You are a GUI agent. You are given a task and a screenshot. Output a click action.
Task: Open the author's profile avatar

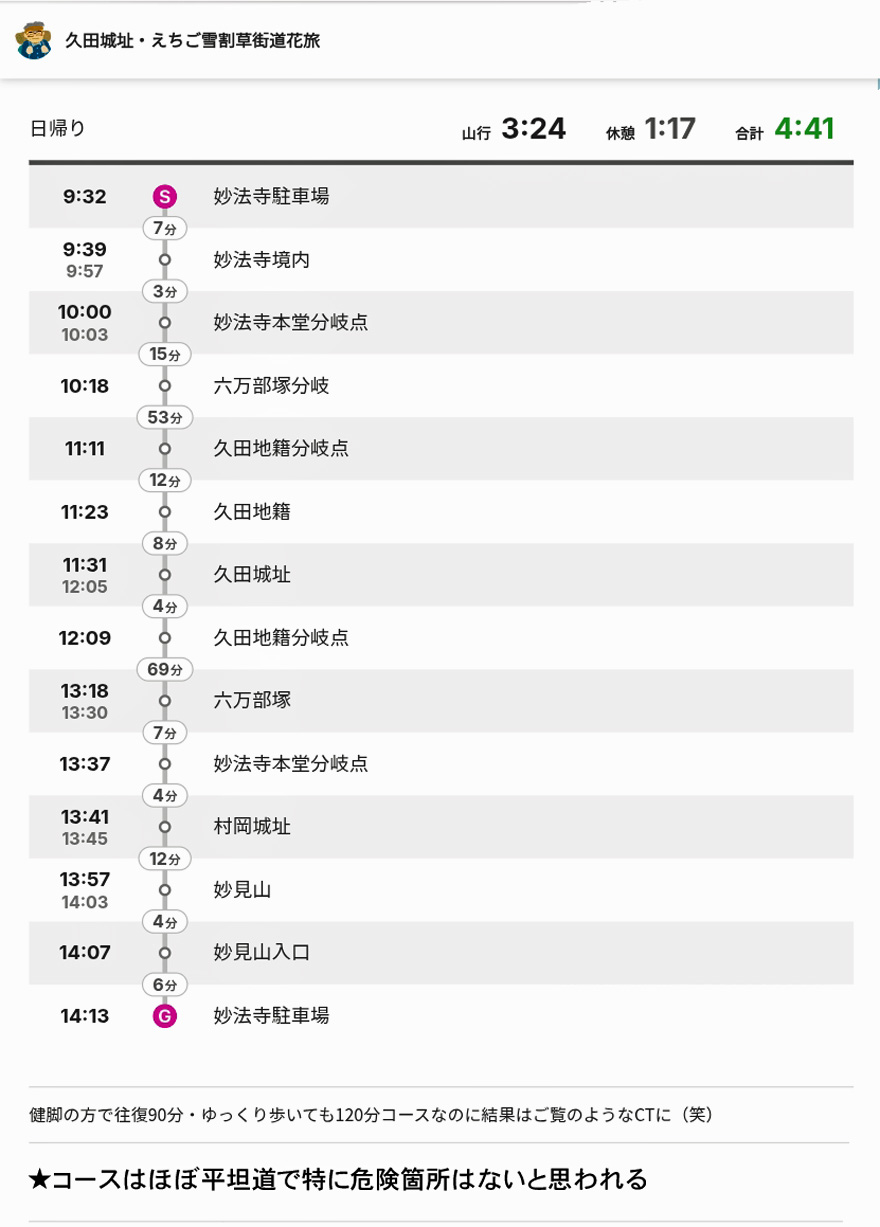33,40
